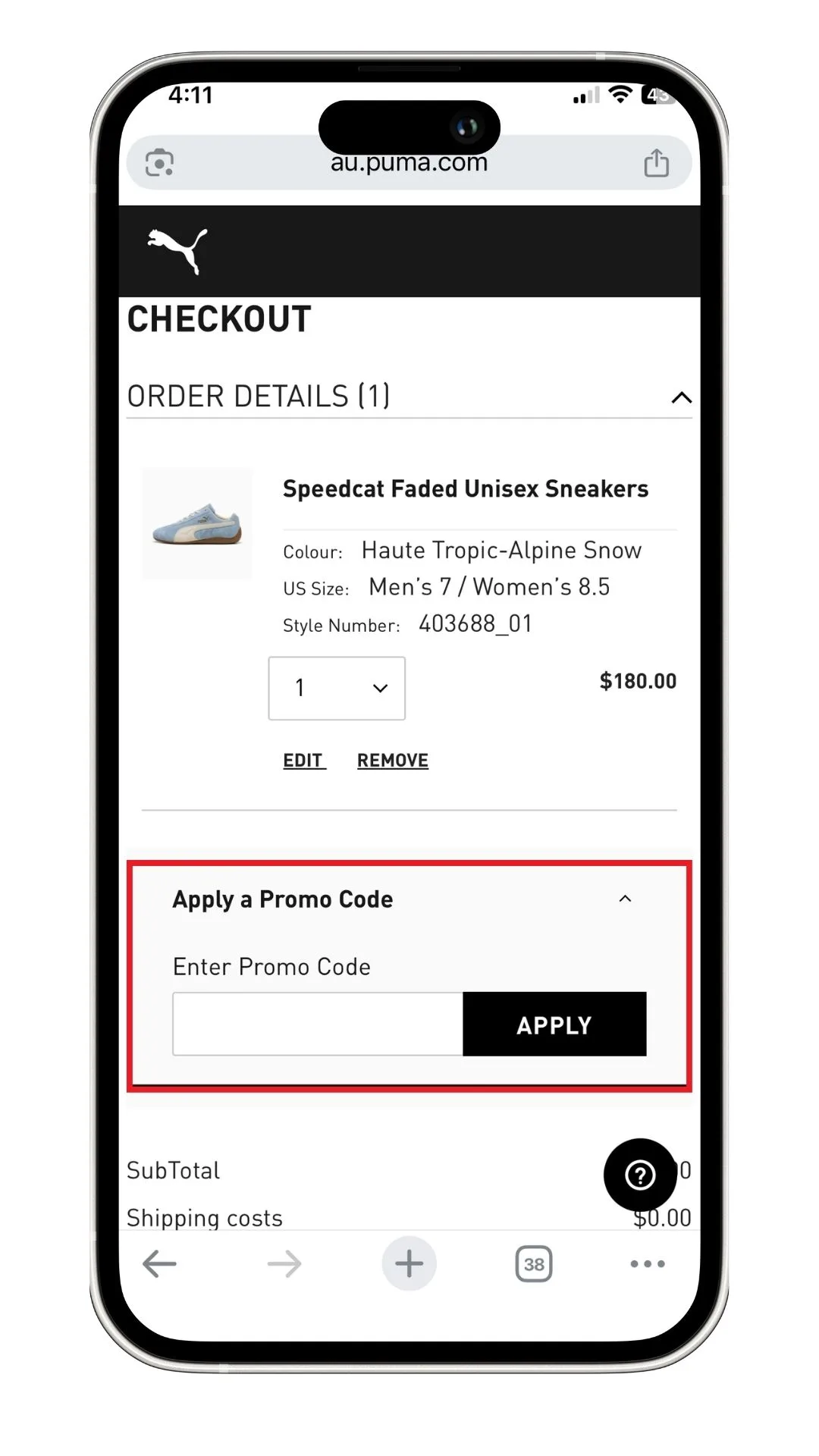Go back to the previous page
This screenshot has height=1456, width=819.
pos(159,1264)
